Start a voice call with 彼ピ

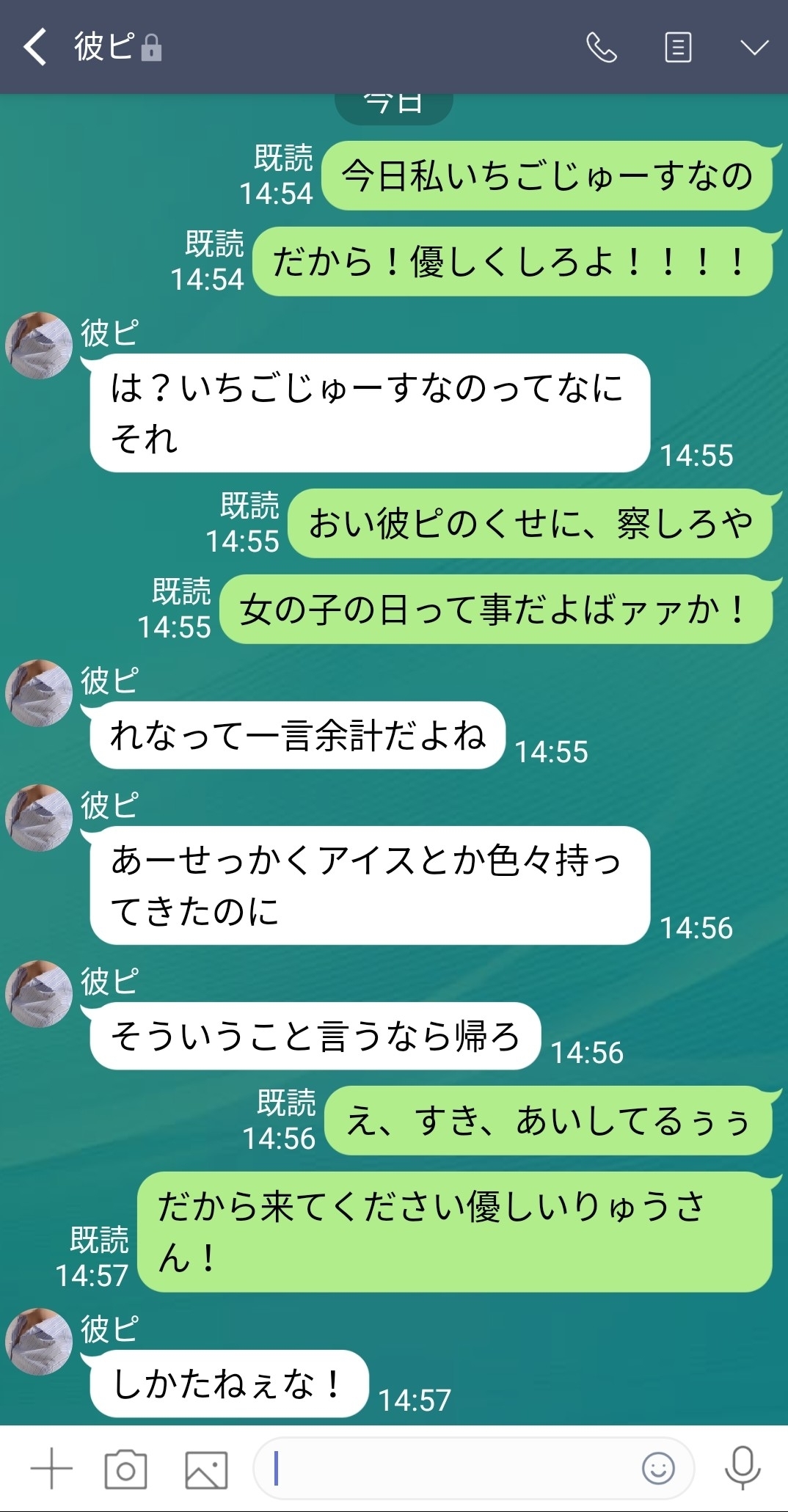pyautogui.click(x=602, y=48)
